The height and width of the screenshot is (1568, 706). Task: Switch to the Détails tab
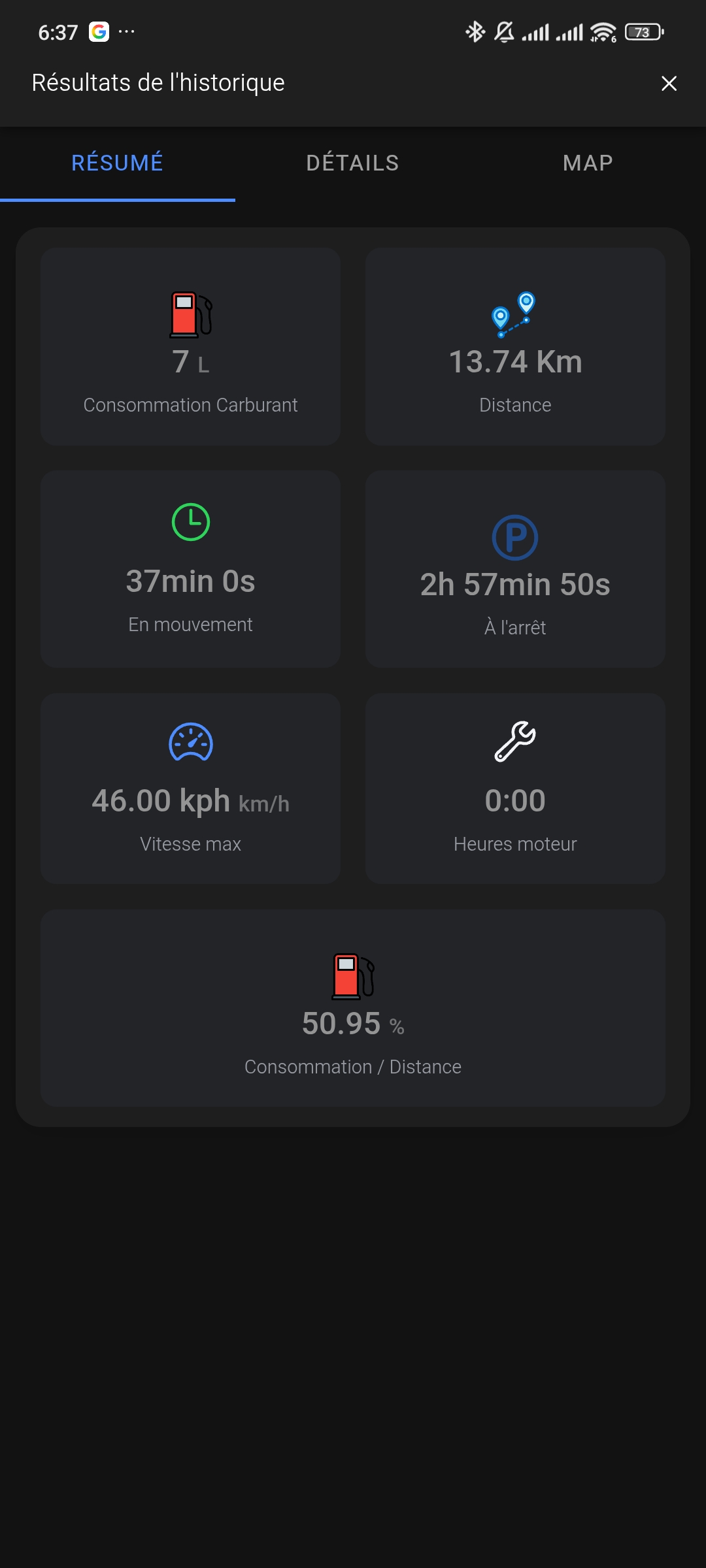[353, 163]
